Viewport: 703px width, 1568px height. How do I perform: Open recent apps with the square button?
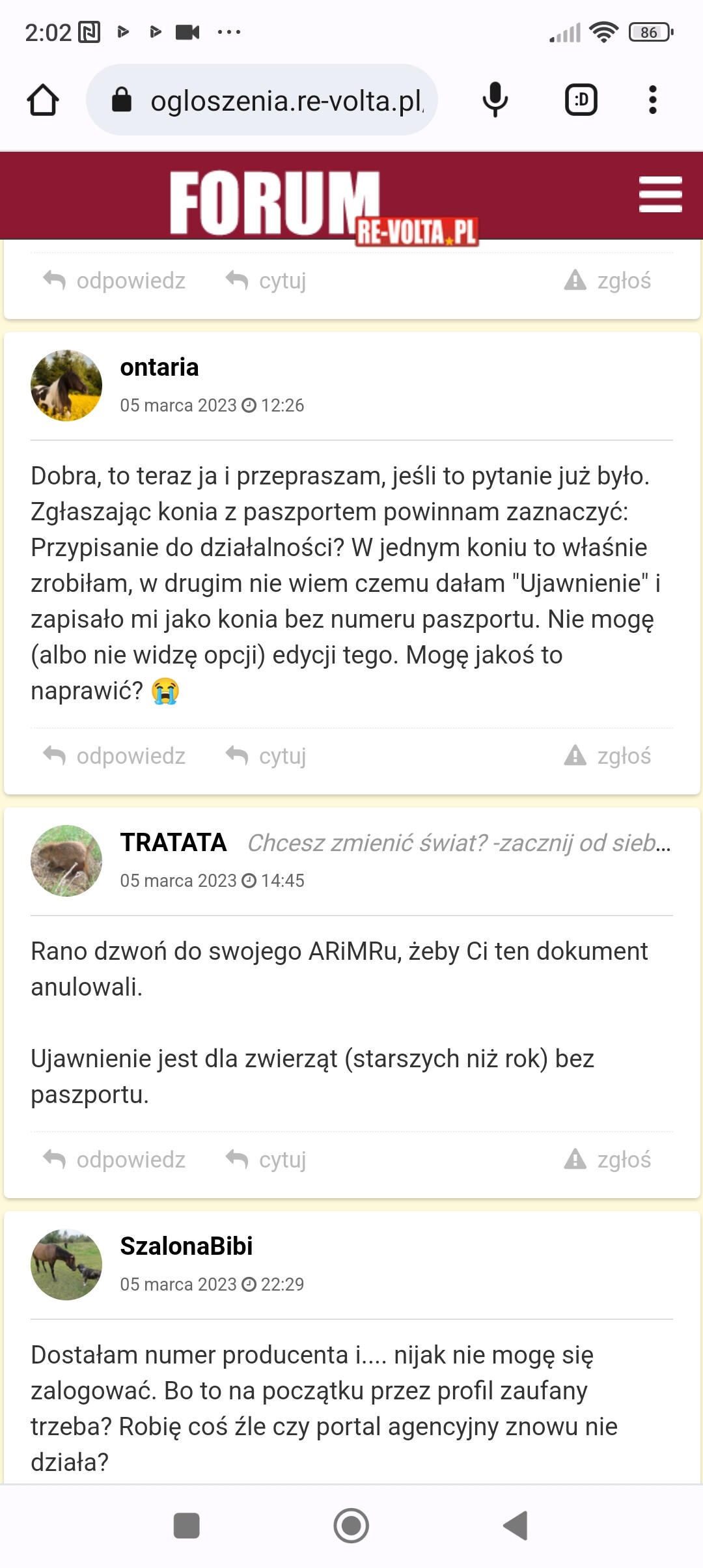pyautogui.click(x=187, y=1525)
